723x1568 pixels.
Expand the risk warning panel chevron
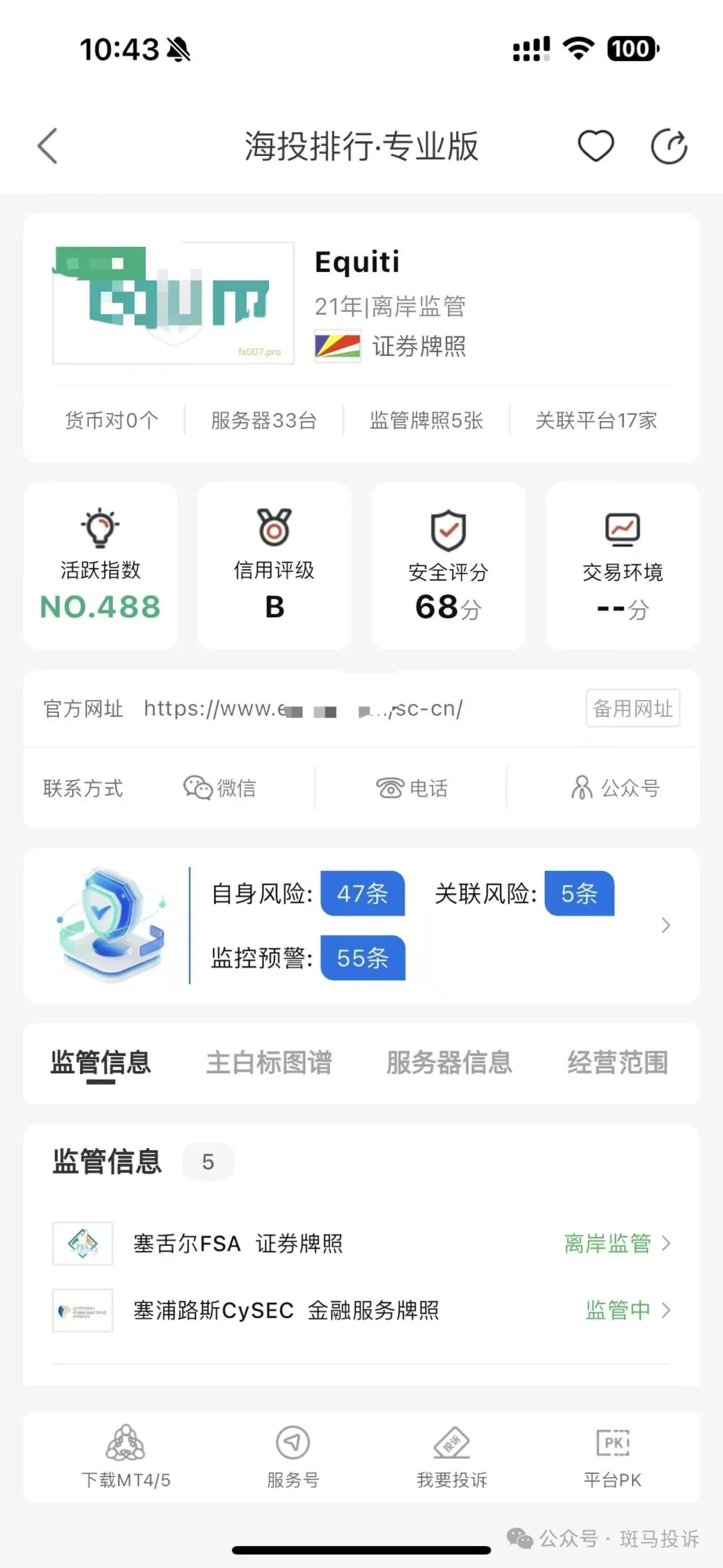point(665,925)
